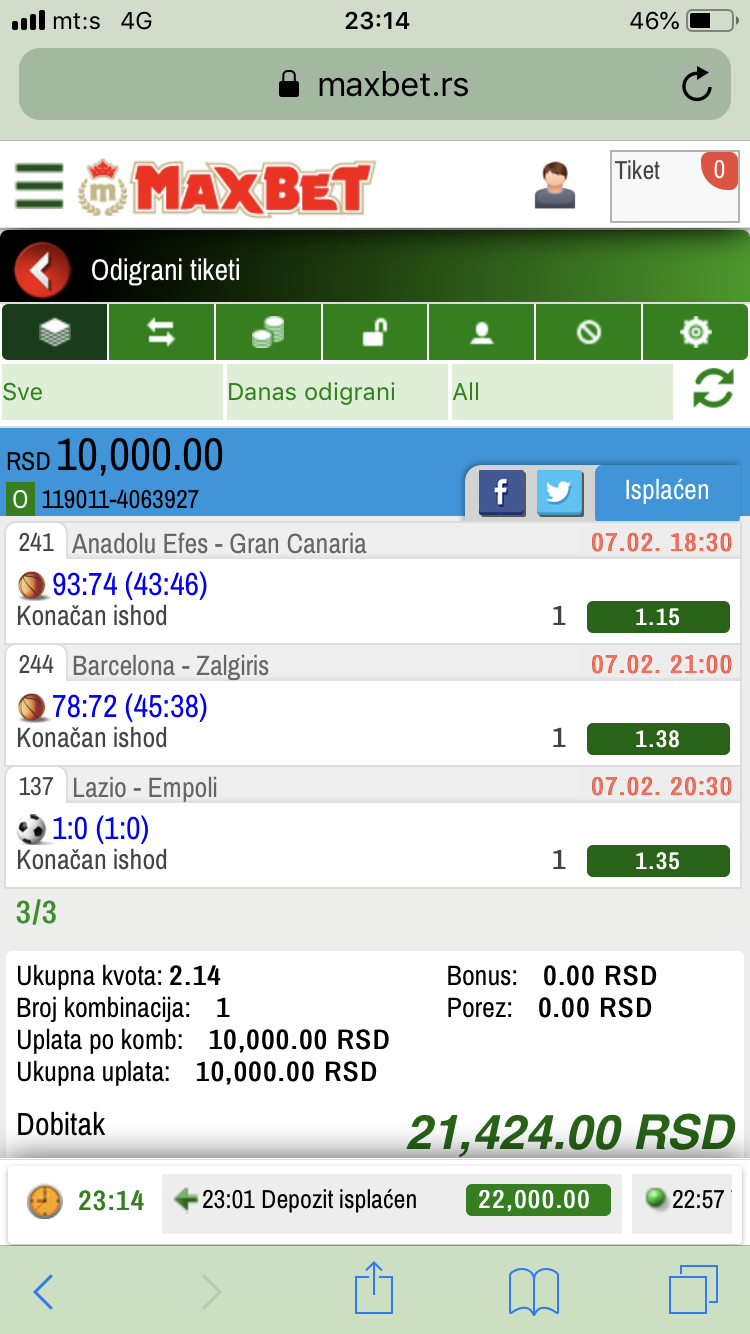Open the coins toolbar tab
The height and width of the screenshot is (1334, 750).
(268, 332)
